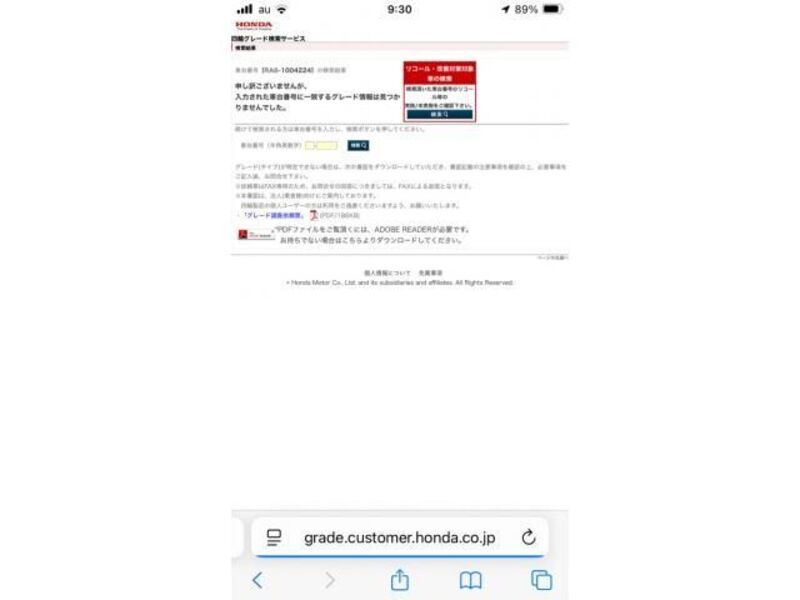Tap the grade.customer.honda.co.jp address bar
Screen dimensions: 800x600
point(399,538)
